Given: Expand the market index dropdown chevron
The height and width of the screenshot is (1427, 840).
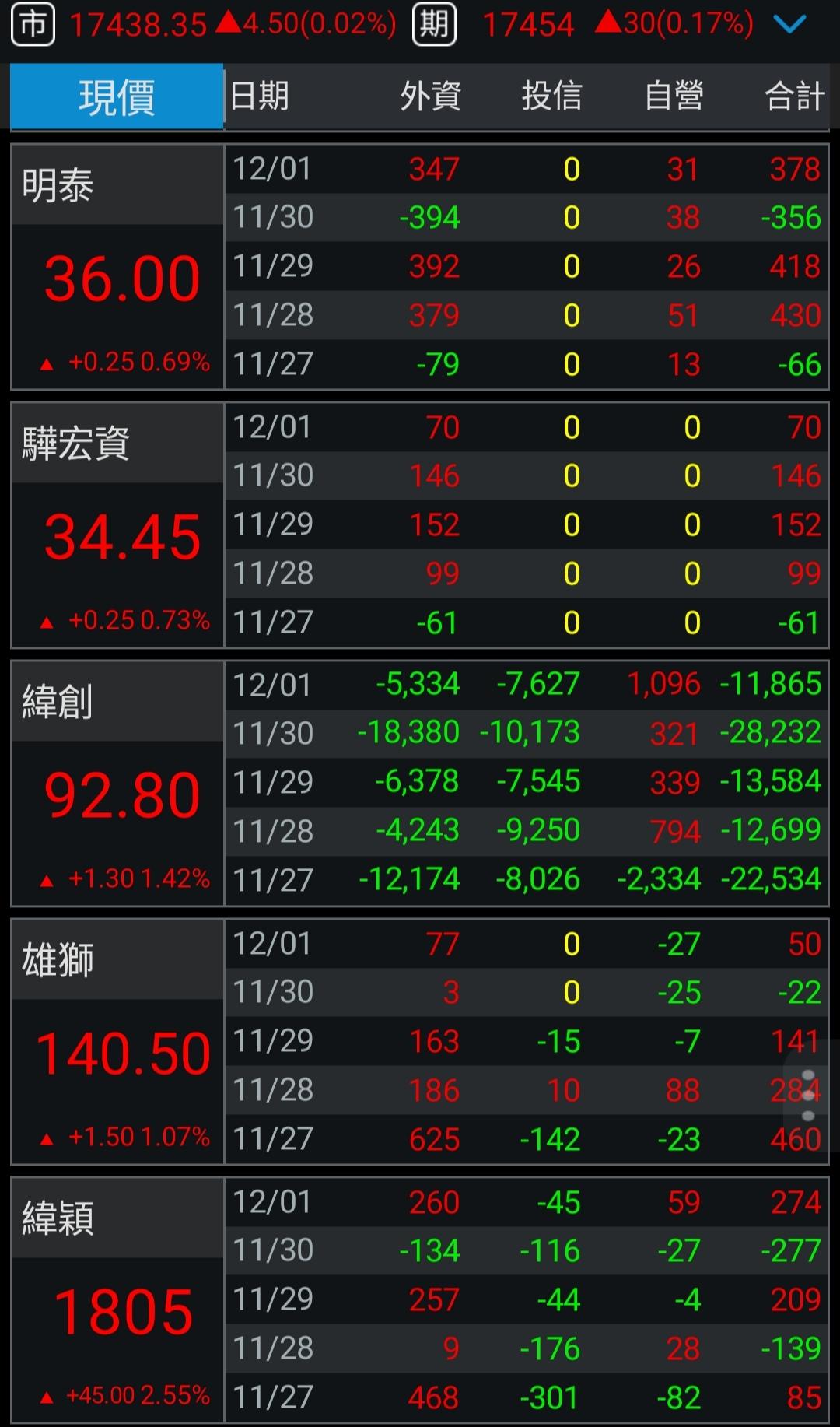Looking at the screenshot, I should click(x=789, y=25).
